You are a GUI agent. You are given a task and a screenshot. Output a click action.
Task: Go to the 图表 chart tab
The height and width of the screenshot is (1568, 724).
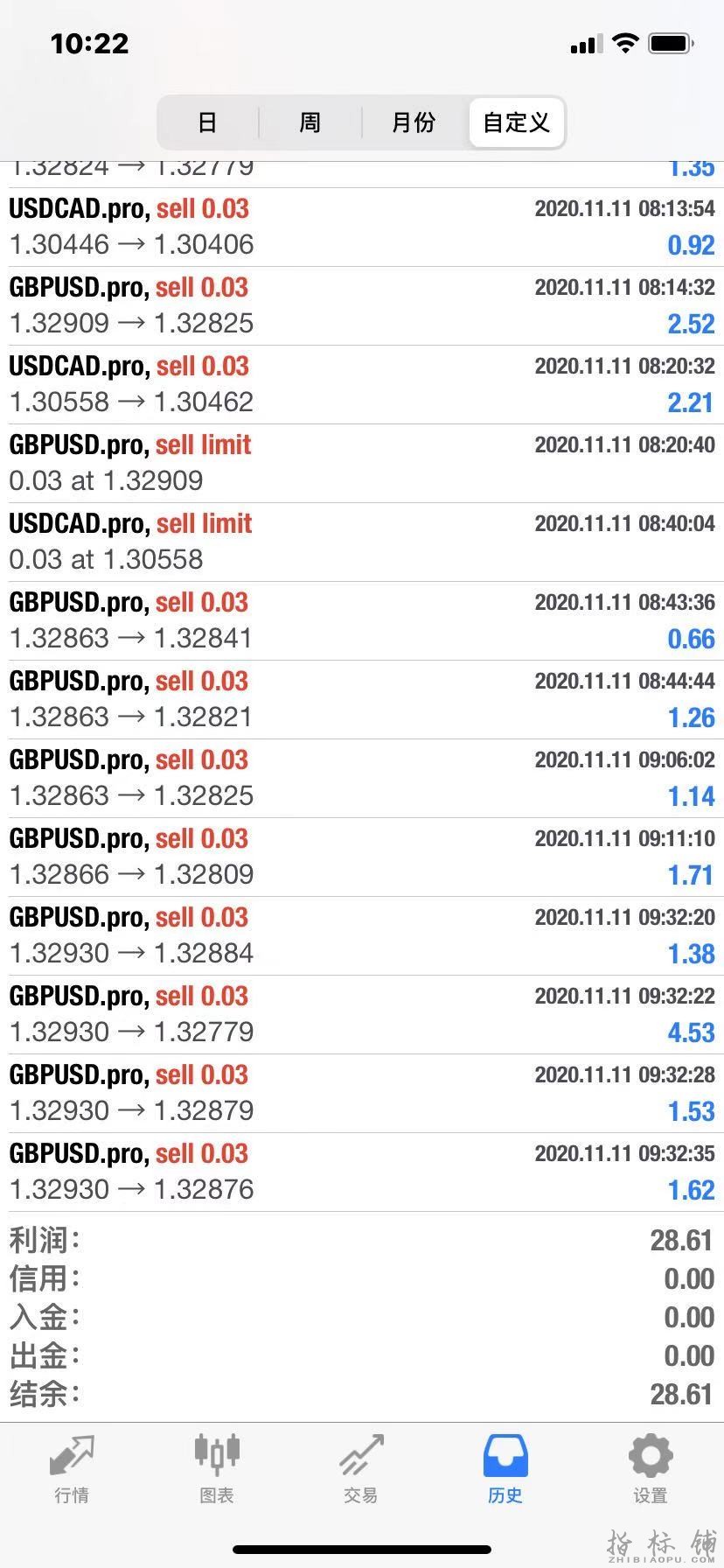[216, 1470]
